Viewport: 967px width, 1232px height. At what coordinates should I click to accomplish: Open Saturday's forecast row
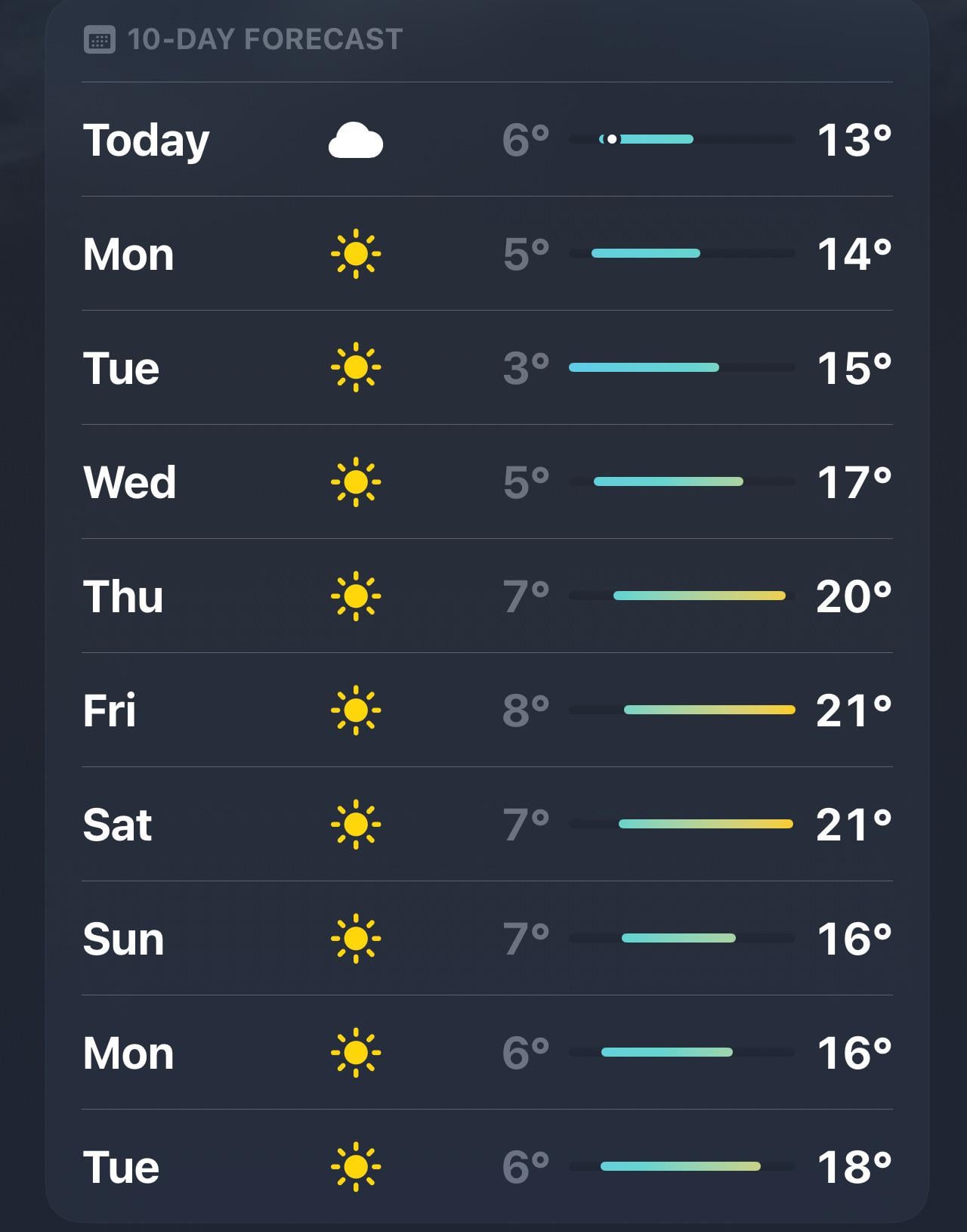(x=487, y=824)
